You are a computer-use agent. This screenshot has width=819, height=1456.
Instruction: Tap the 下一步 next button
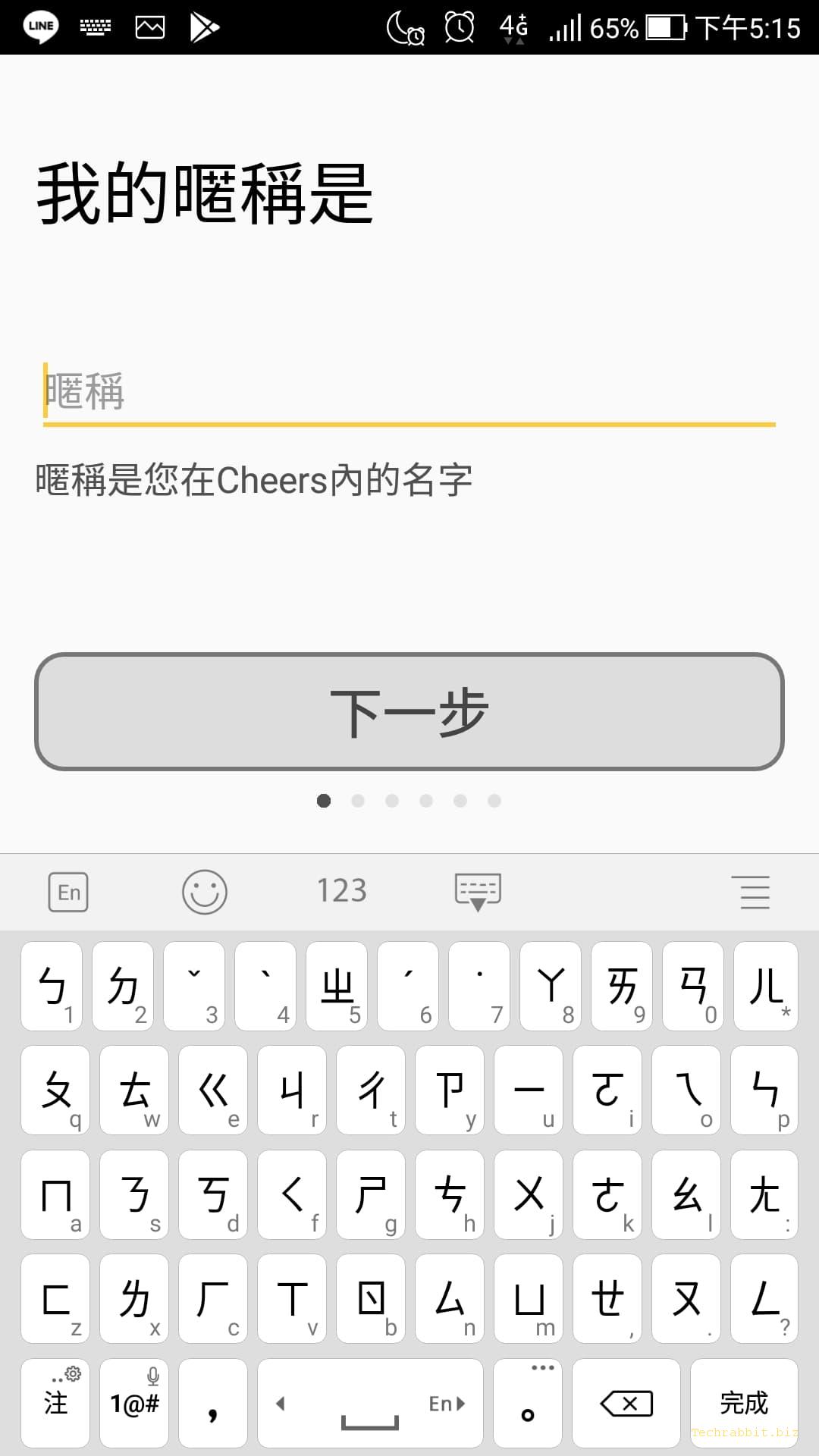point(409,711)
